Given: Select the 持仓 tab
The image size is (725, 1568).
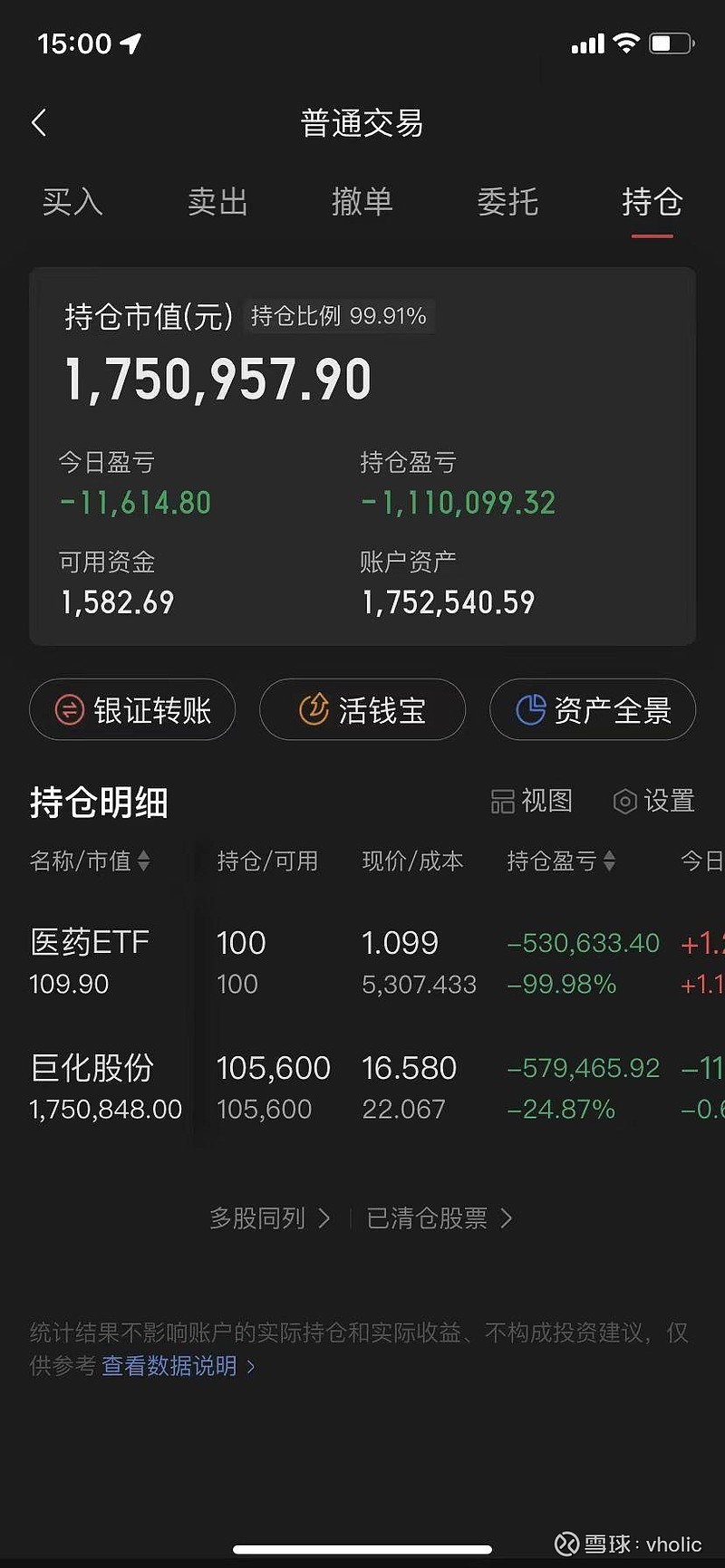Looking at the screenshot, I should [652, 201].
